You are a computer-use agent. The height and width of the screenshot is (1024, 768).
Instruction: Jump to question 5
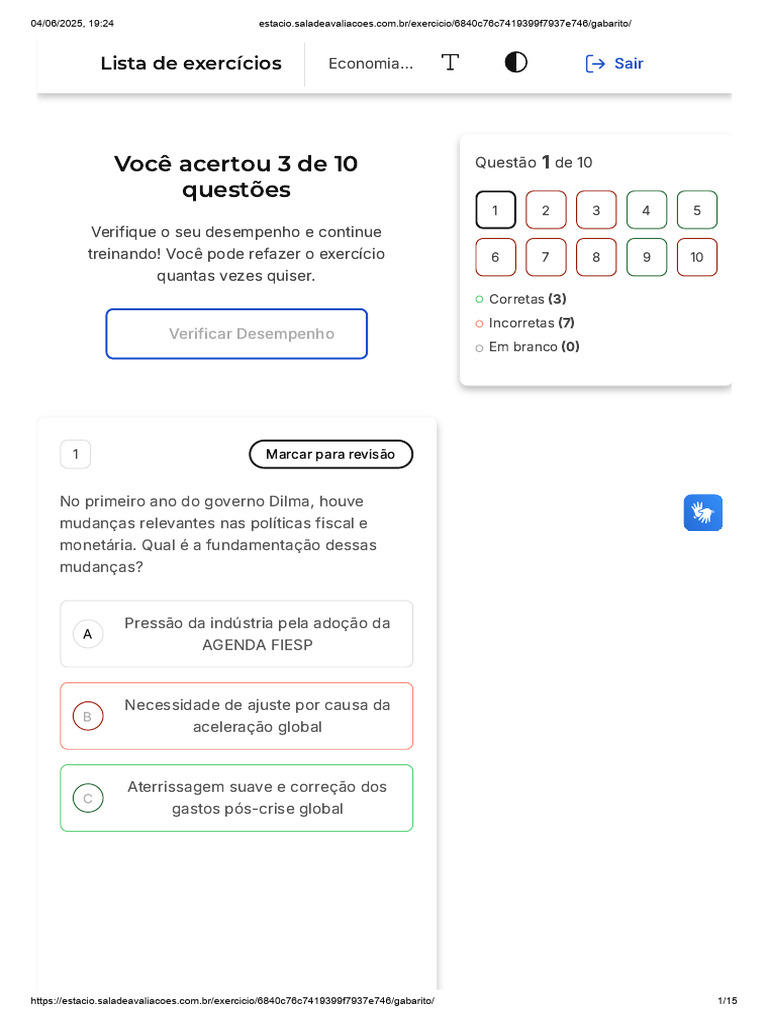coord(697,210)
